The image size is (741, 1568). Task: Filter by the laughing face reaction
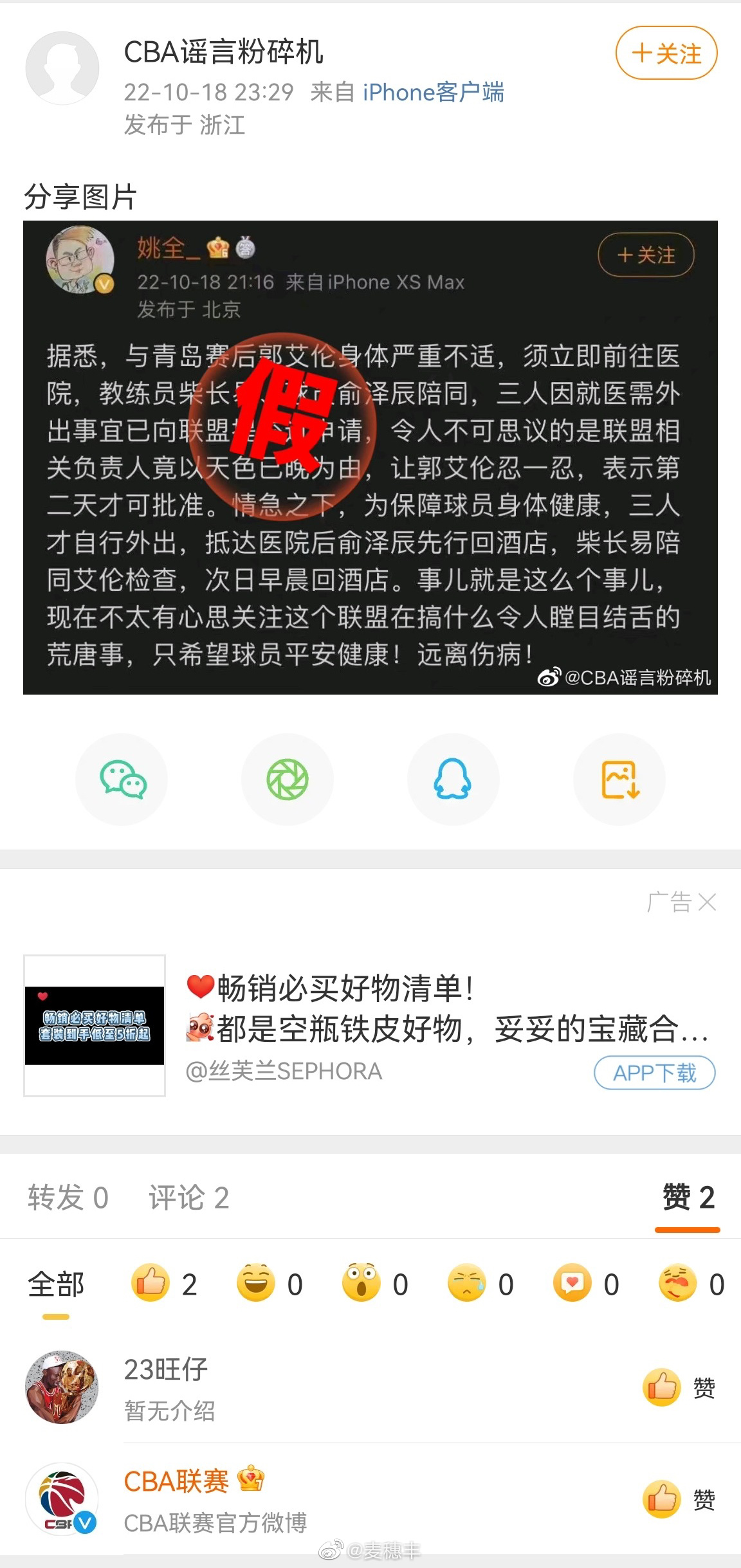[269, 1284]
